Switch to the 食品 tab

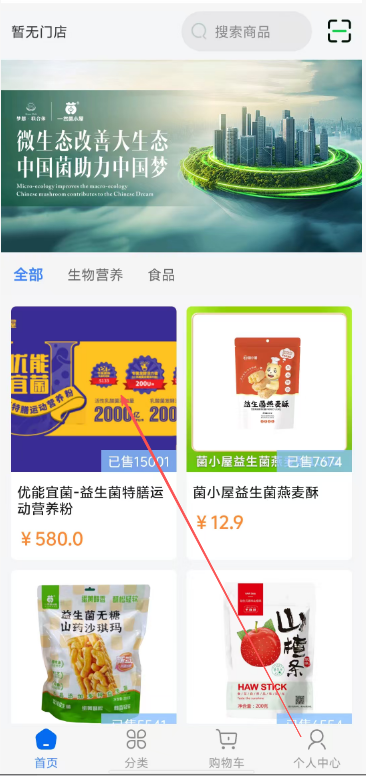tap(161, 275)
